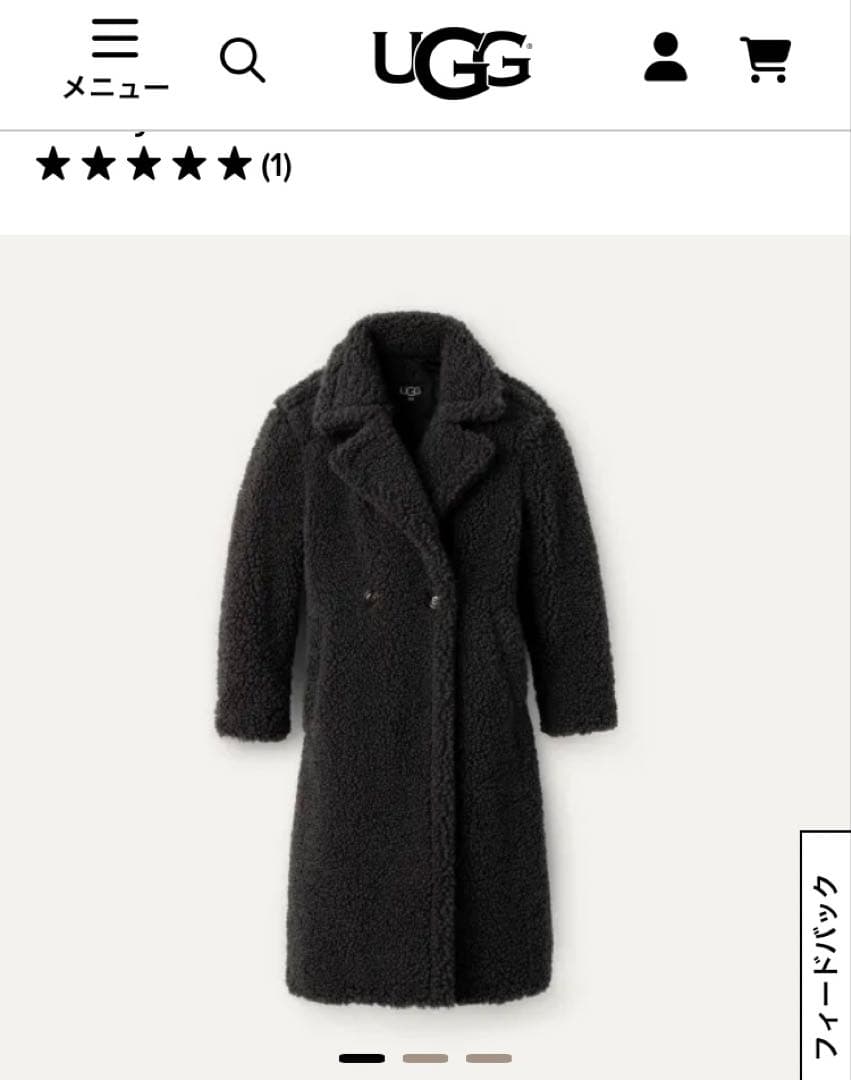Open the hamburger メニュー navigation icon
851x1080 pixels.
click(x=117, y=40)
